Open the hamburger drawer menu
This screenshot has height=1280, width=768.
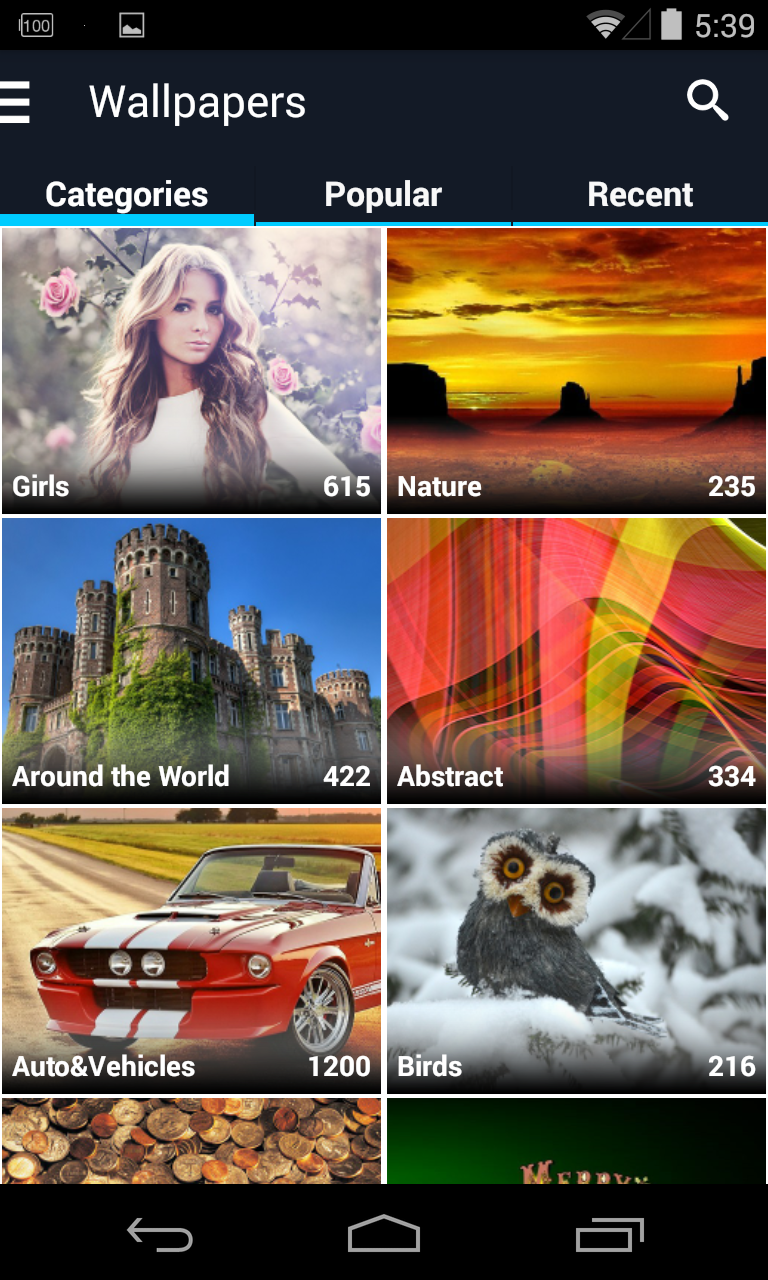pos(15,102)
